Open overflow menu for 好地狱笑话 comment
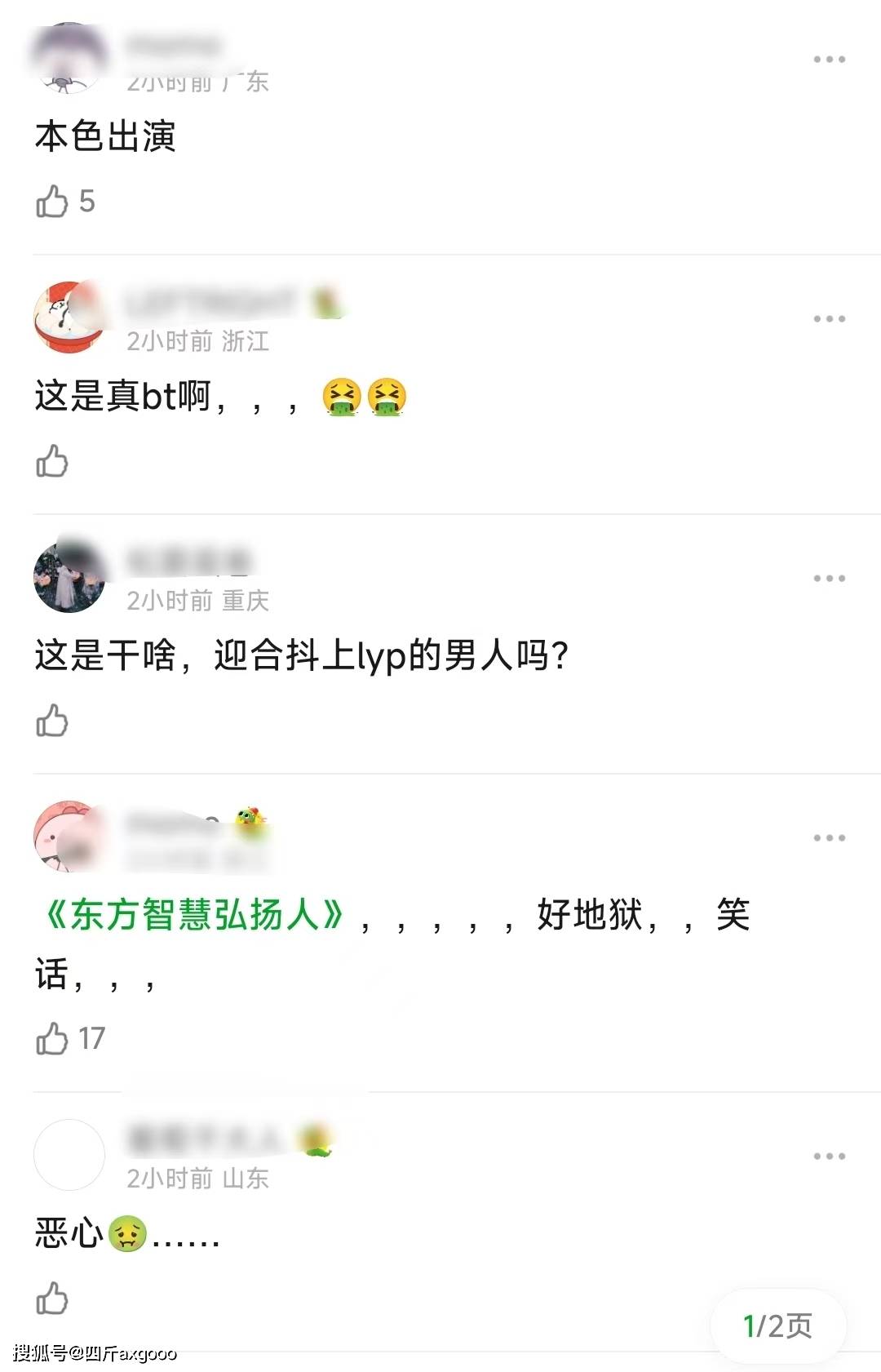This screenshot has width=881, height=1372. click(829, 838)
